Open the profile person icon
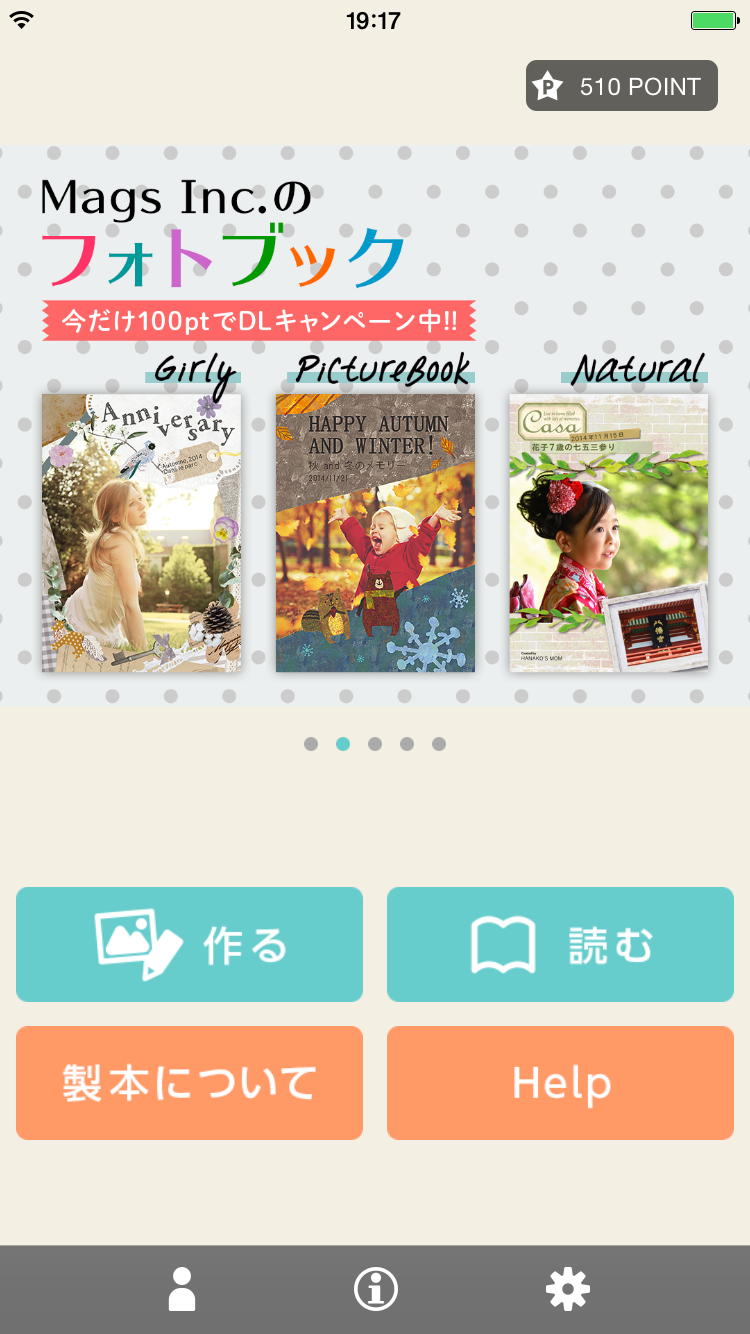The height and width of the screenshot is (1334, 750). pos(182,1290)
